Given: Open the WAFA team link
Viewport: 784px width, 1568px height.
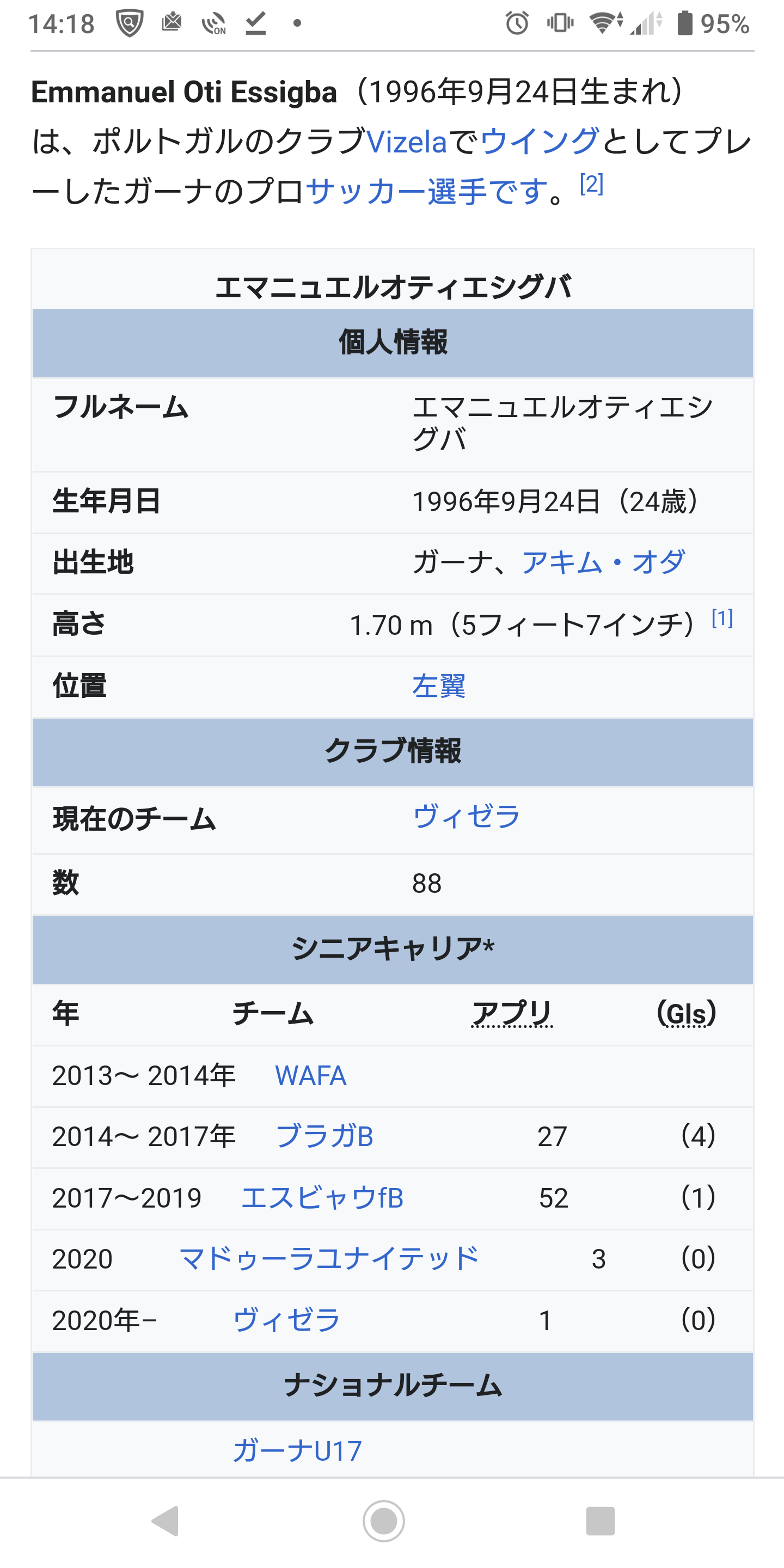Looking at the screenshot, I should click(x=310, y=1076).
